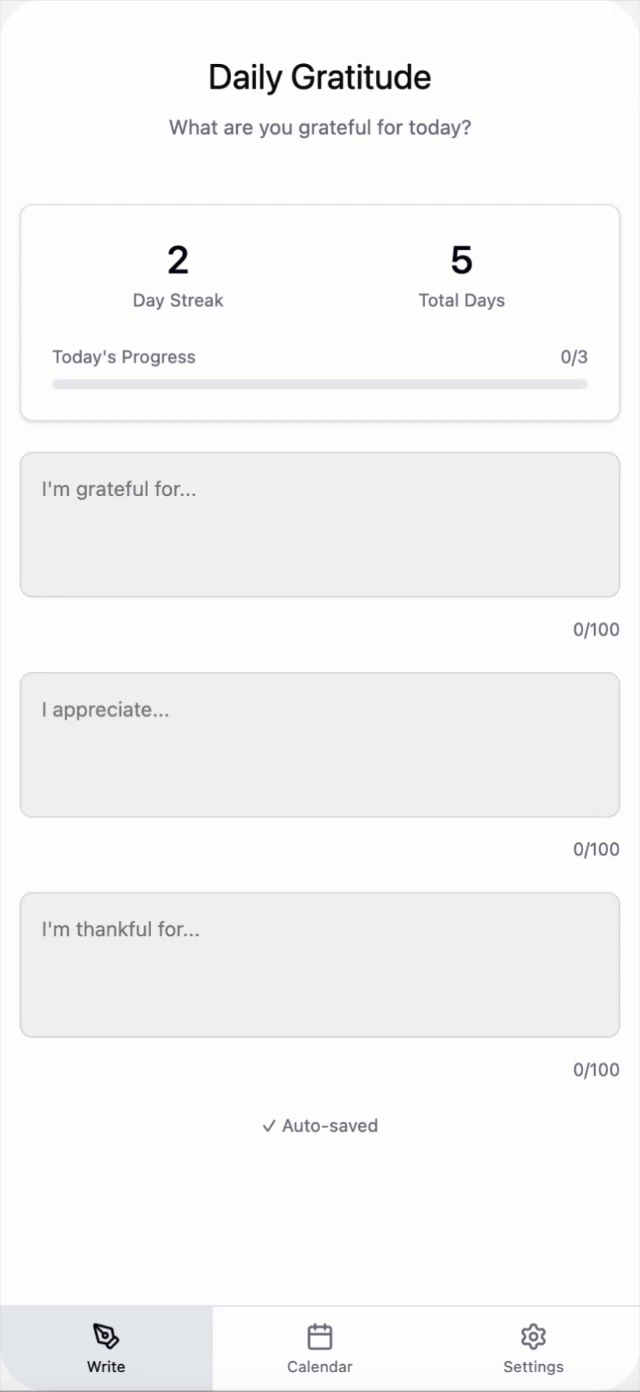This screenshot has height=1392, width=640.
Task: Focus the "I appreciate..." entry box
Action: [x=320, y=745]
